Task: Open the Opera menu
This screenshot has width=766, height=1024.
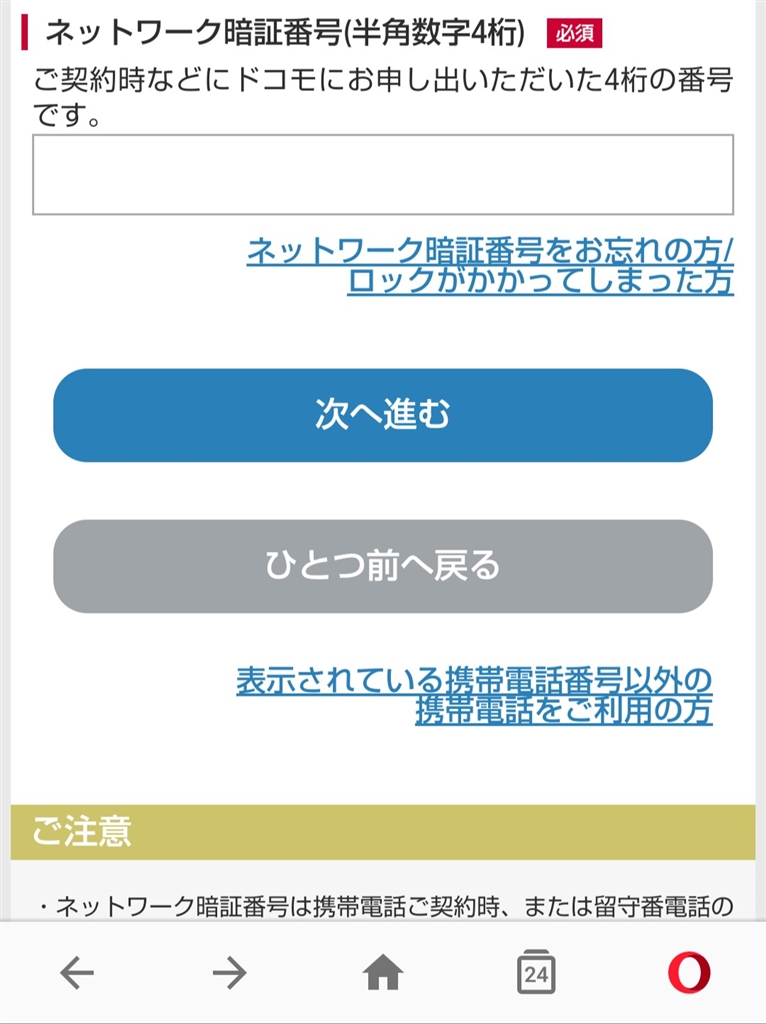Action: [689, 972]
